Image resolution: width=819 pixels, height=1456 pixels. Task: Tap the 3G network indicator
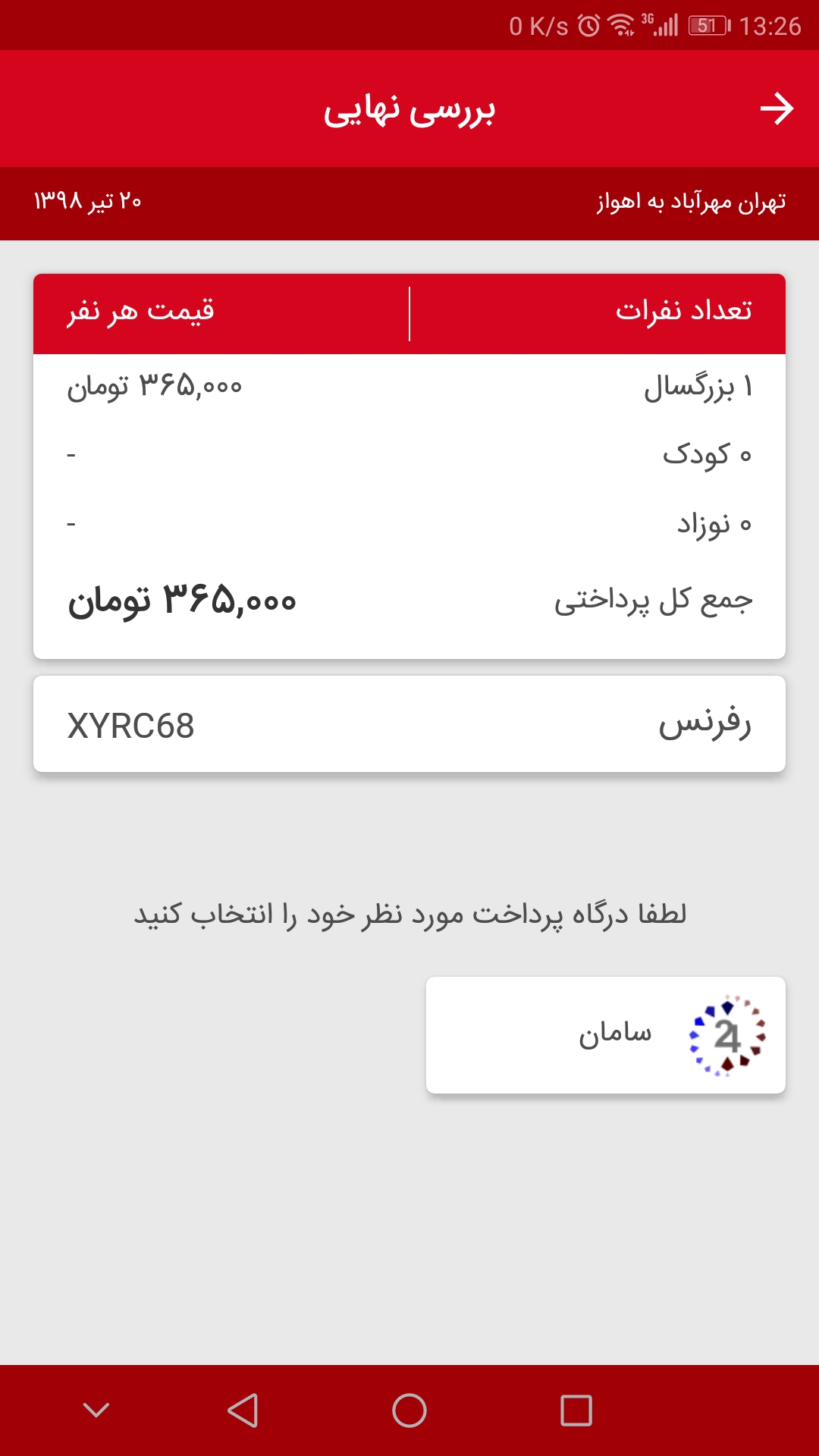coord(646,19)
